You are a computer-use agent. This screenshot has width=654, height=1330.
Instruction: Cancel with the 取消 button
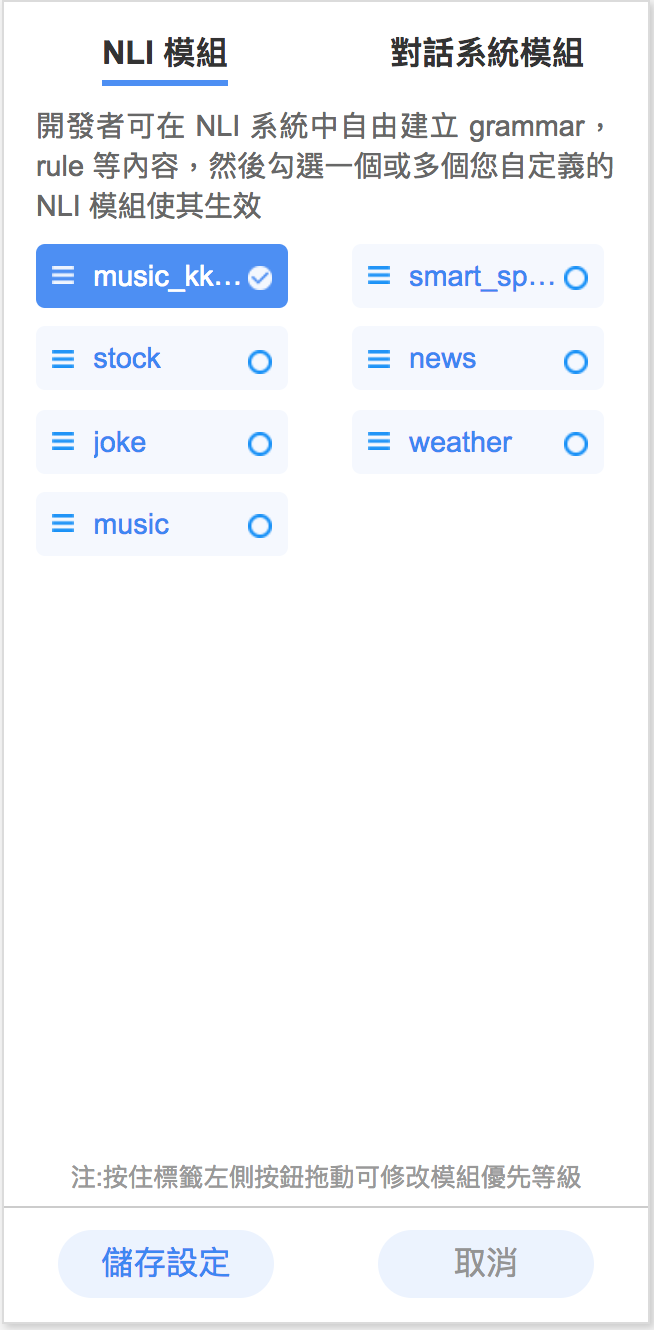pos(486,1263)
